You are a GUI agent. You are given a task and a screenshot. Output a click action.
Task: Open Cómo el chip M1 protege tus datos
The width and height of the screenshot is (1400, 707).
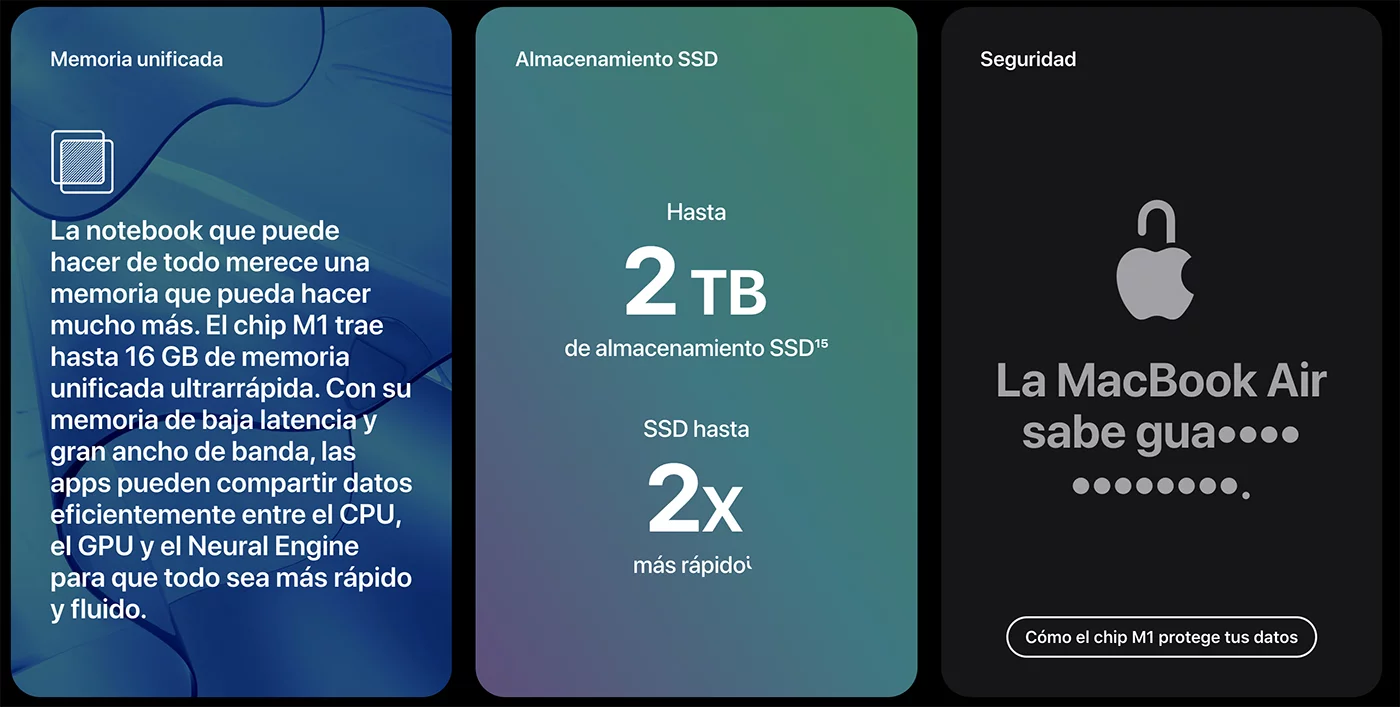pyautogui.click(x=1161, y=637)
